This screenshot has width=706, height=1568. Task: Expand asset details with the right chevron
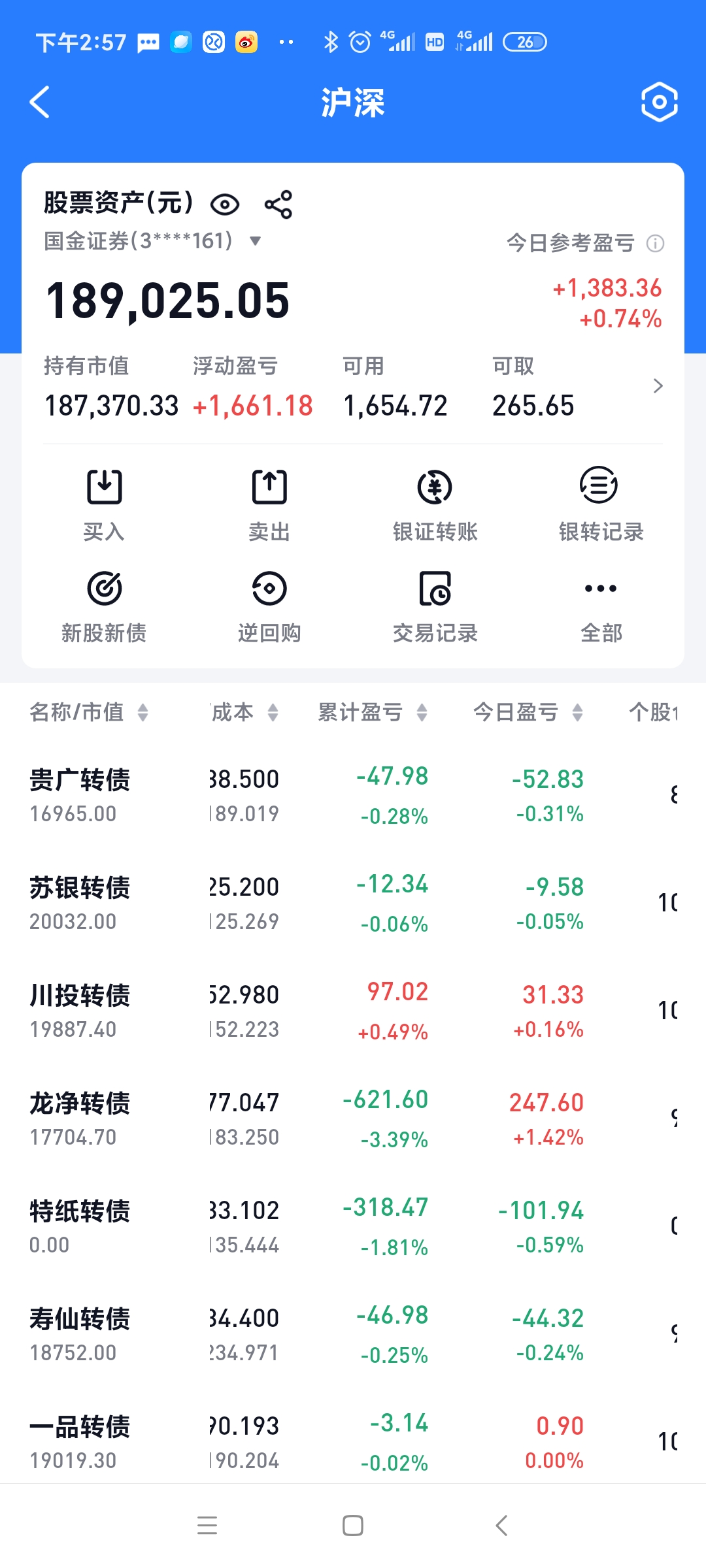click(658, 386)
